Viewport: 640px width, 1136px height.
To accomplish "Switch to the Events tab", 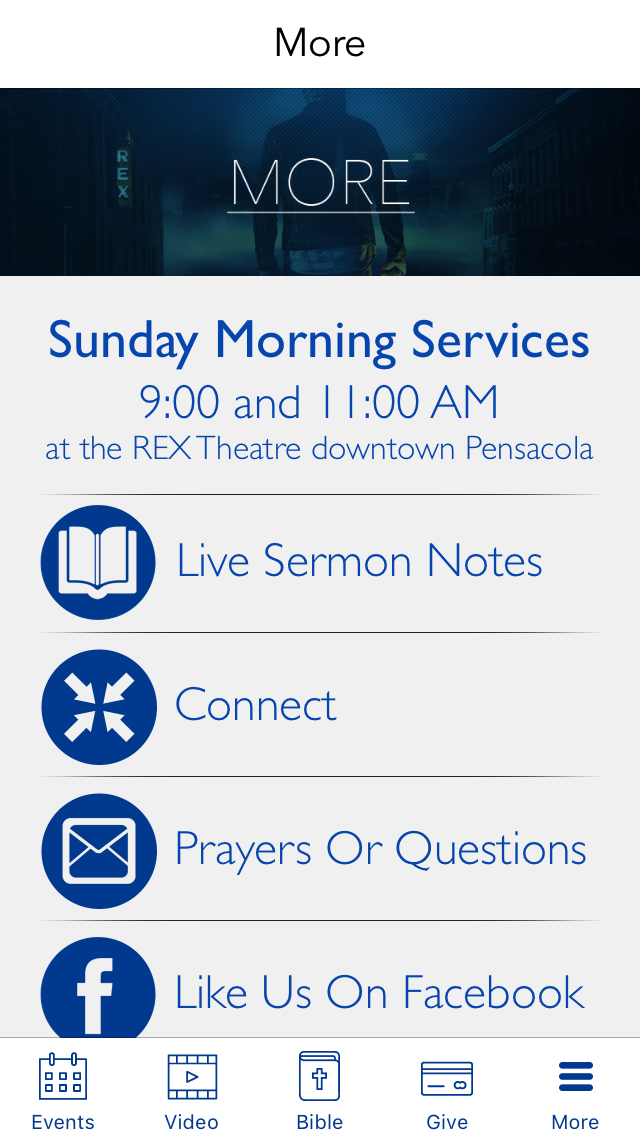I will point(63,1090).
